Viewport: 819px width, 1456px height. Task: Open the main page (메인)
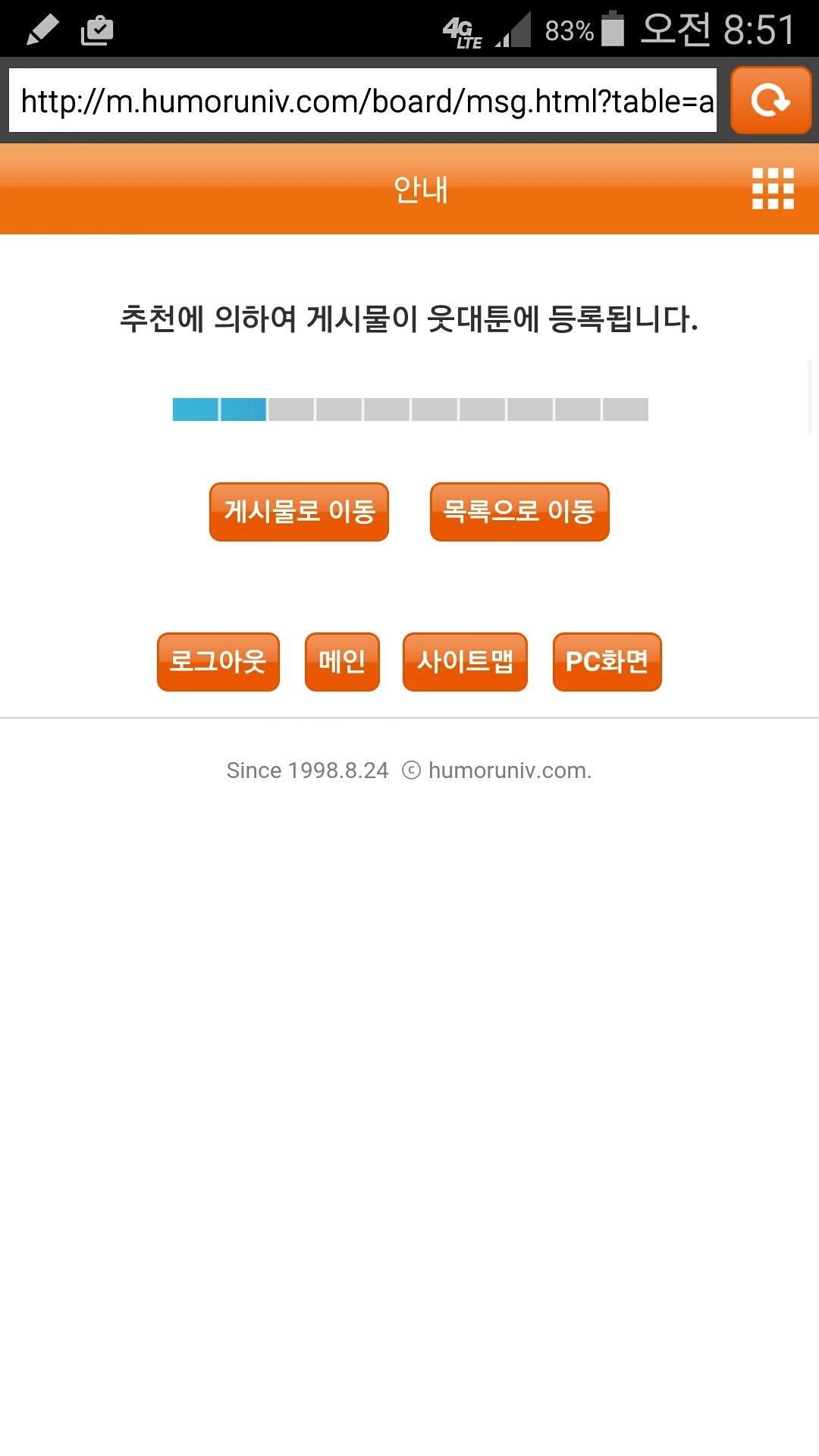point(342,662)
